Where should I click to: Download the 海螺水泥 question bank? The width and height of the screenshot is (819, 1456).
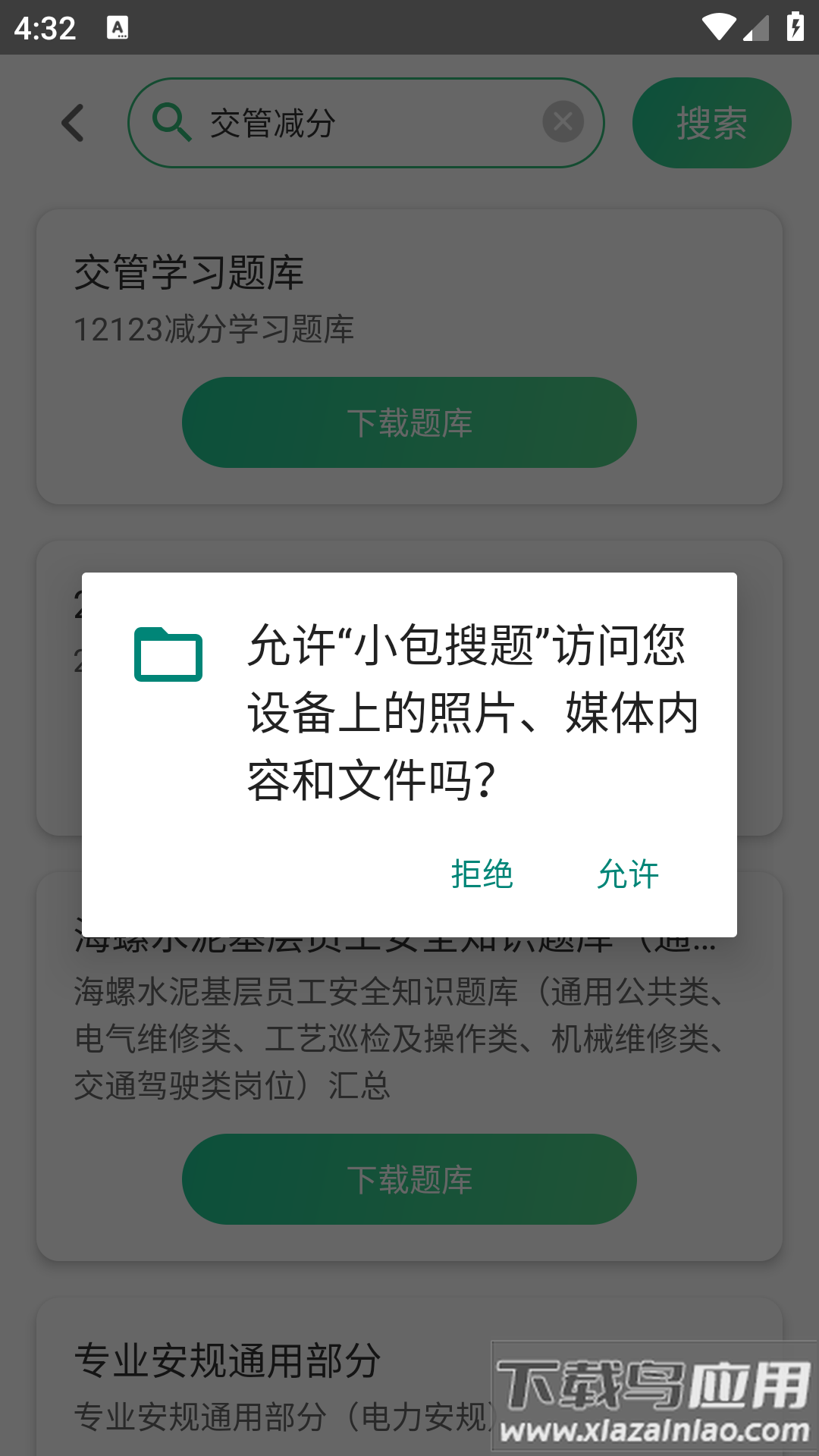[409, 1180]
